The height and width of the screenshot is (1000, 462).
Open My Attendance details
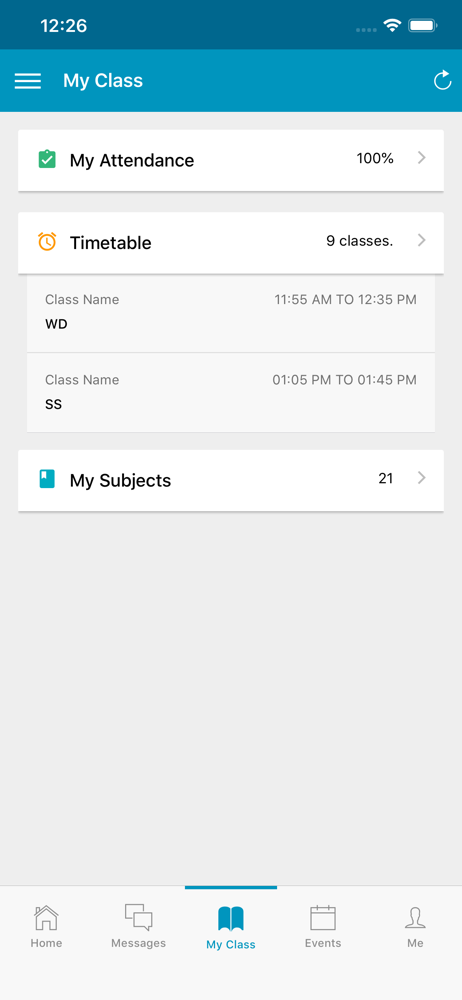click(231, 159)
